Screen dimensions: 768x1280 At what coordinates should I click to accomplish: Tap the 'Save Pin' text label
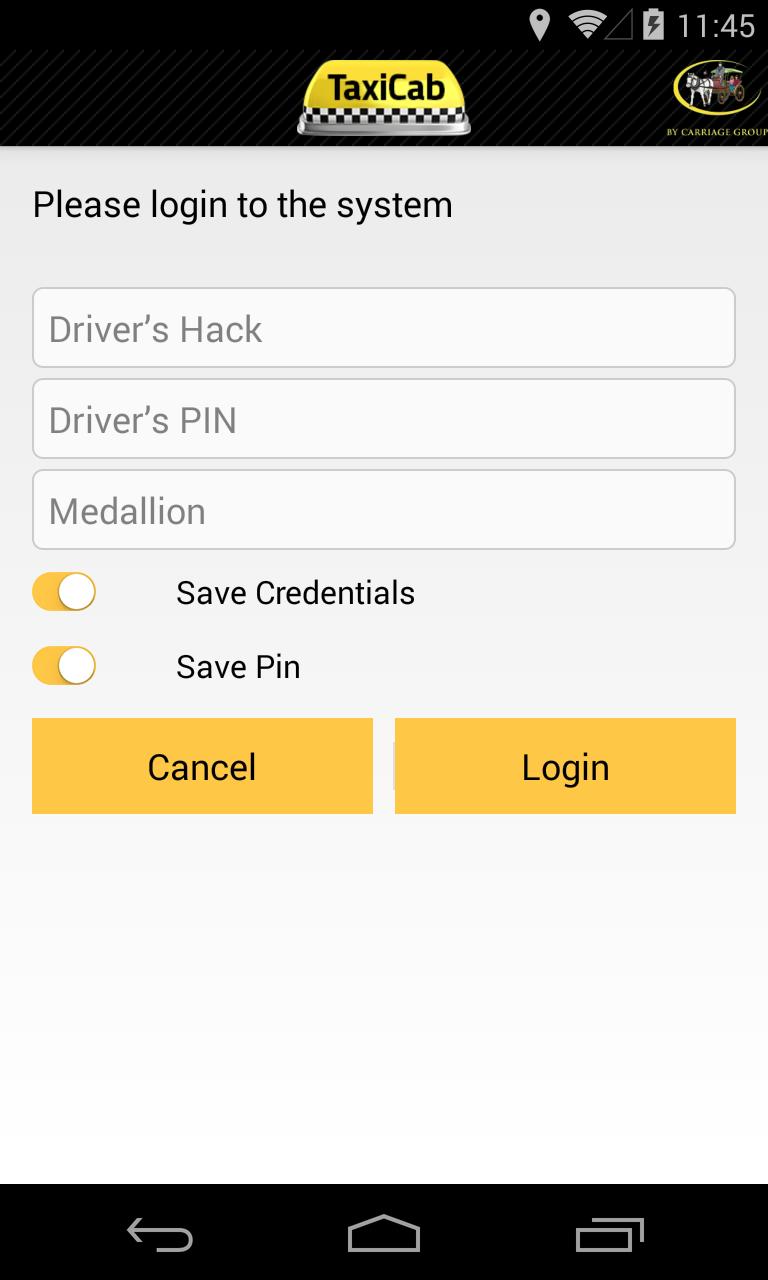pos(237,666)
